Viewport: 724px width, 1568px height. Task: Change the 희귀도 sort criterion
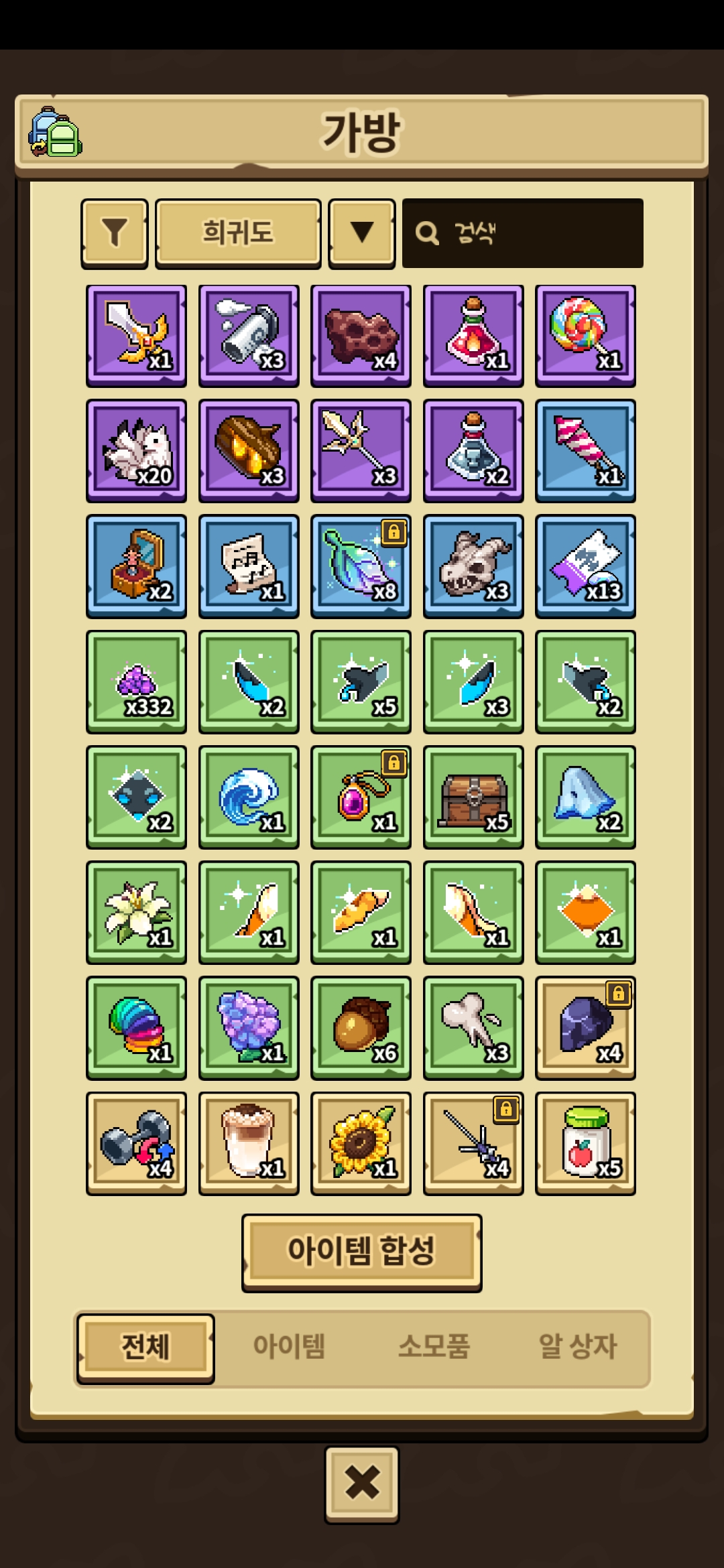[x=238, y=233]
